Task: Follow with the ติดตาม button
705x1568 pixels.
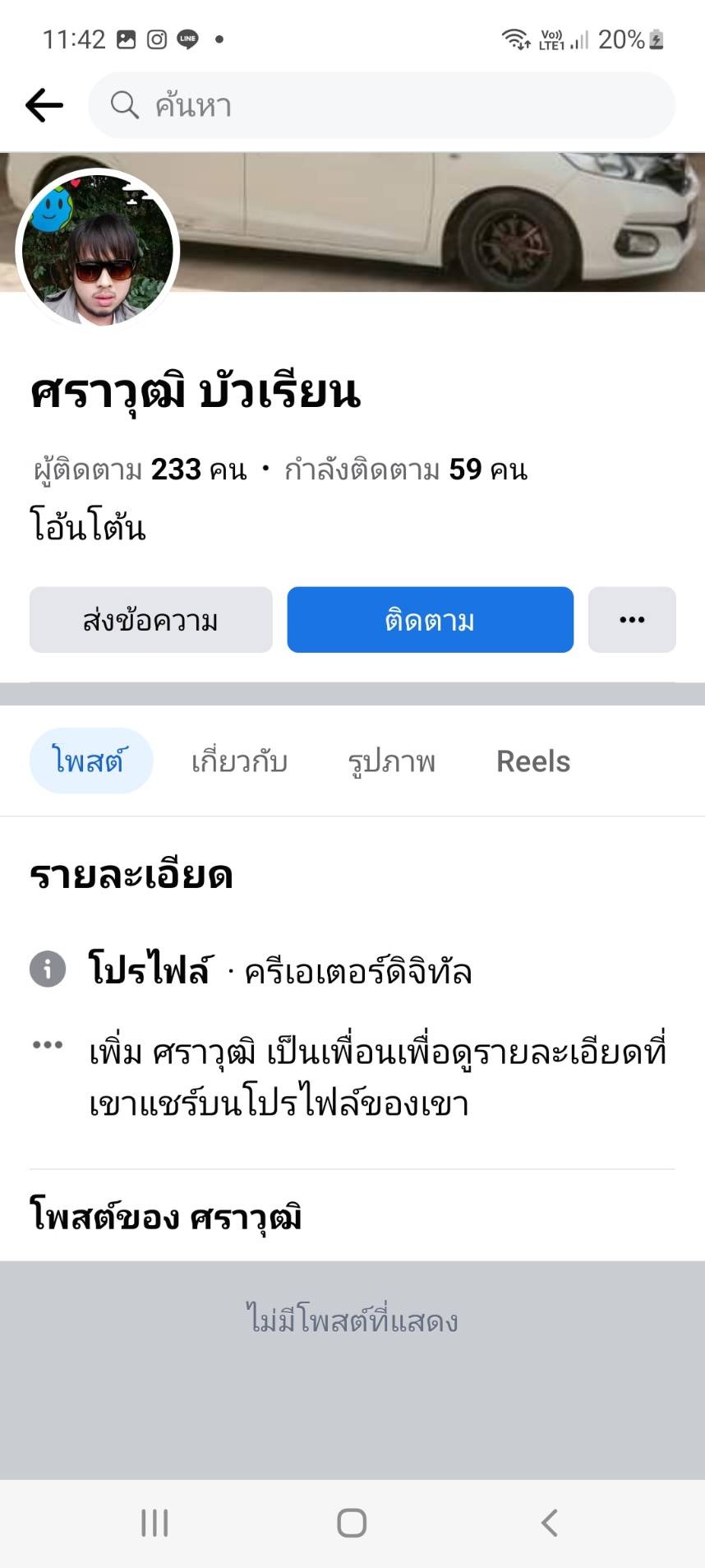Action: tap(430, 620)
